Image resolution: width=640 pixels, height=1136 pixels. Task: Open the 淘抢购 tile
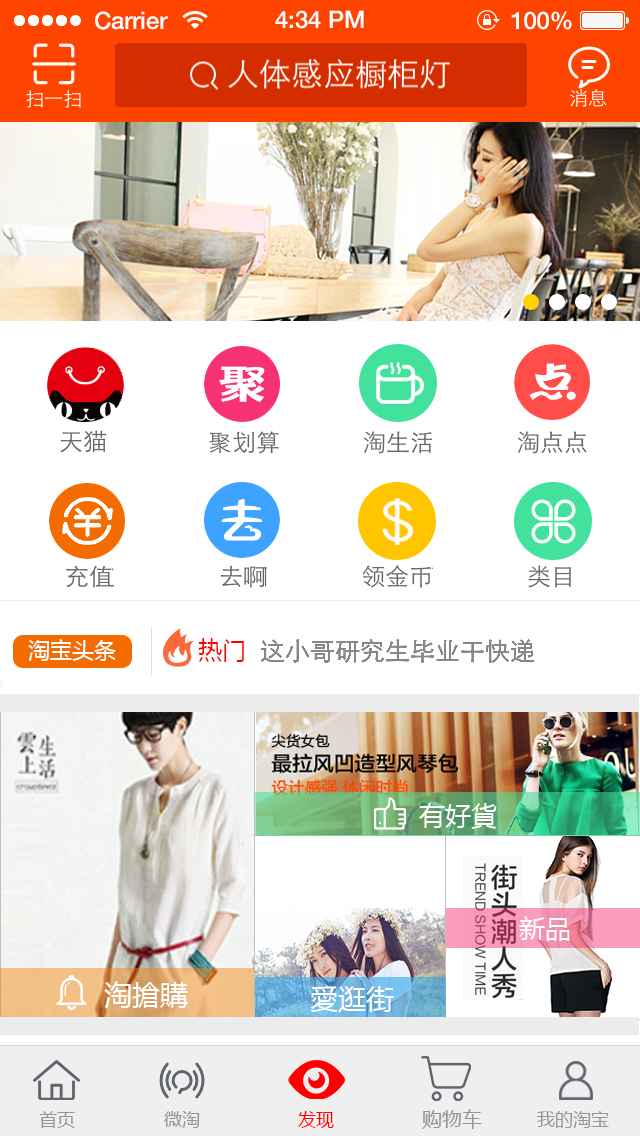coord(127,865)
